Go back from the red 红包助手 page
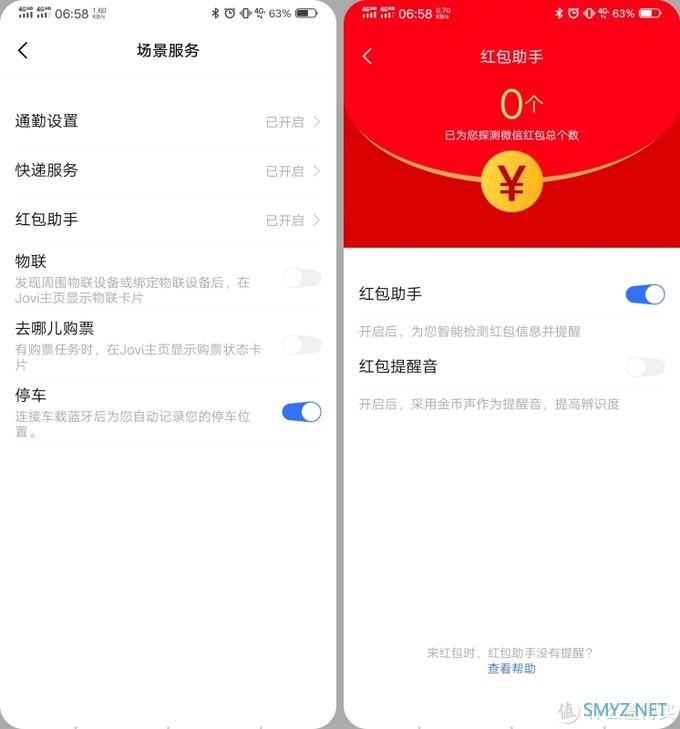The width and height of the screenshot is (680, 729). [367, 57]
